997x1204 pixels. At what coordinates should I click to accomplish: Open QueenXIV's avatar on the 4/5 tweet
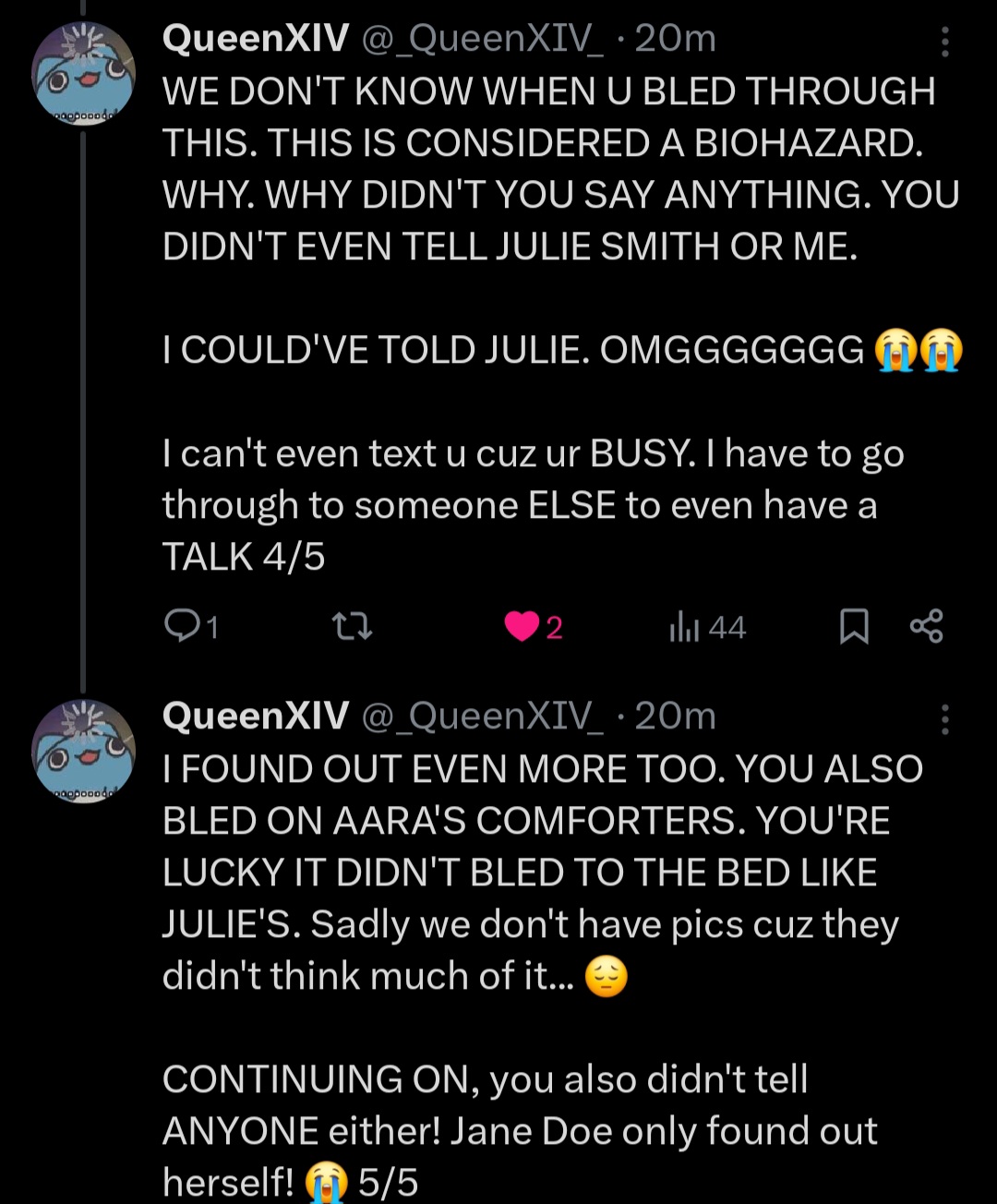83,74
